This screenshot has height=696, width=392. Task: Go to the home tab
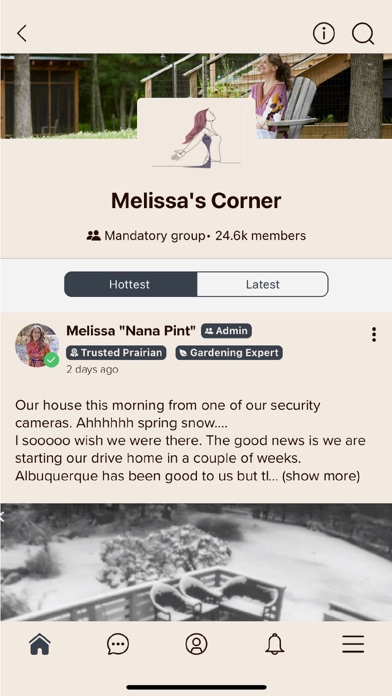click(x=40, y=644)
